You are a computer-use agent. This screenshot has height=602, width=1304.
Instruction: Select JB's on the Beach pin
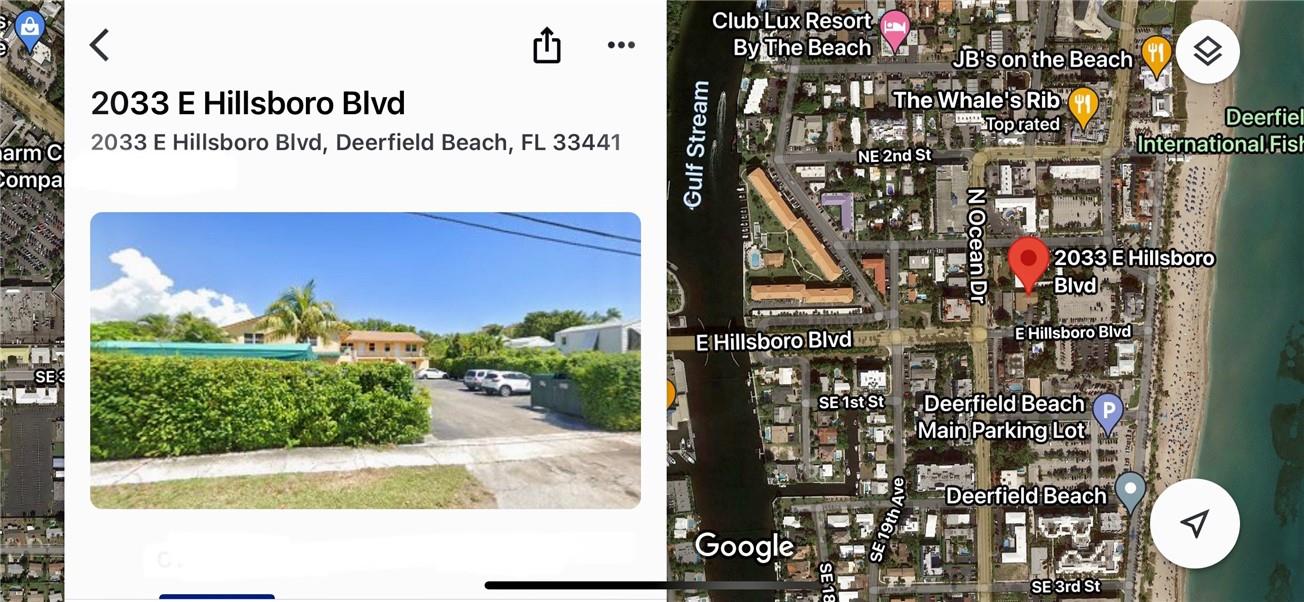(x=1156, y=54)
